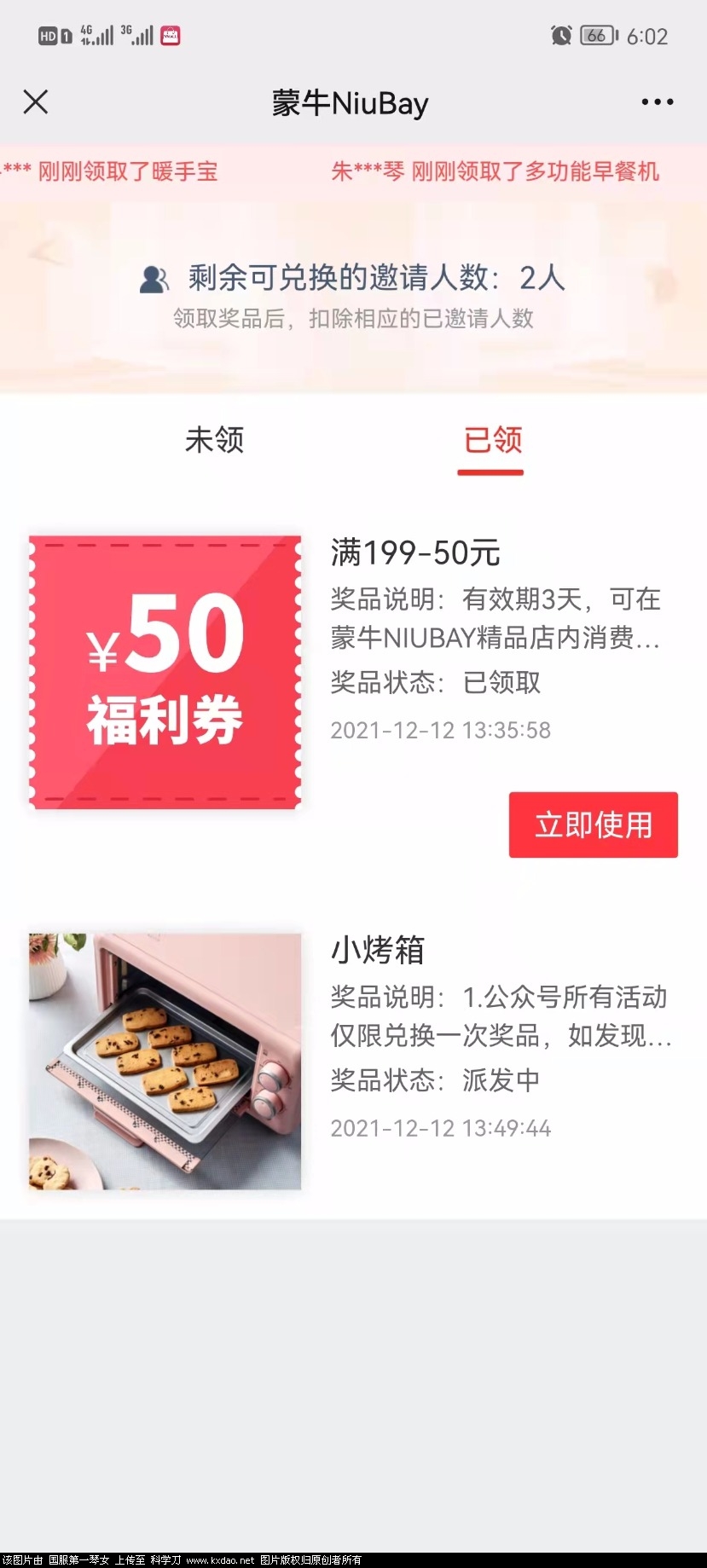Open the three-dot overflow menu
707x1568 pixels.
(x=657, y=102)
